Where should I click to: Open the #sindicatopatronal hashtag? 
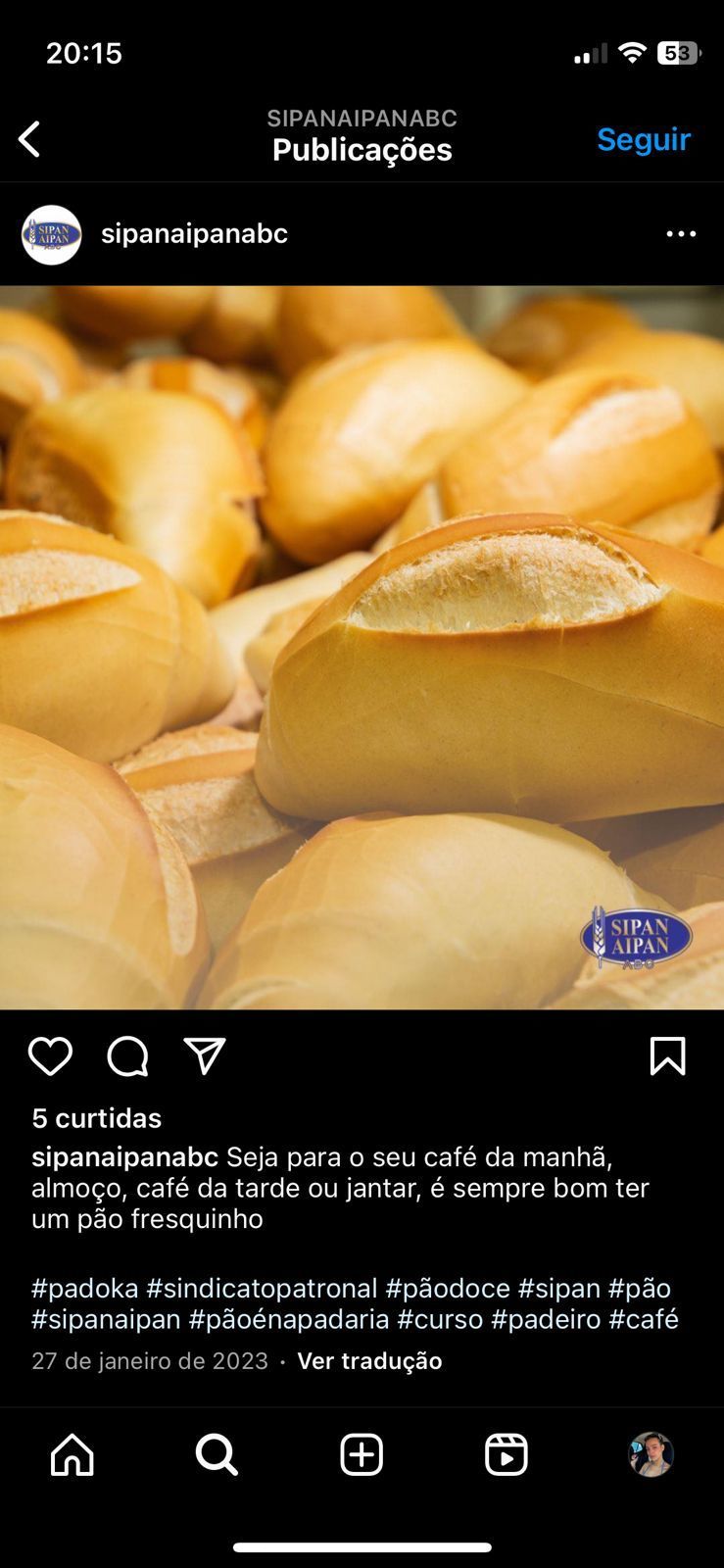click(x=262, y=1288)
